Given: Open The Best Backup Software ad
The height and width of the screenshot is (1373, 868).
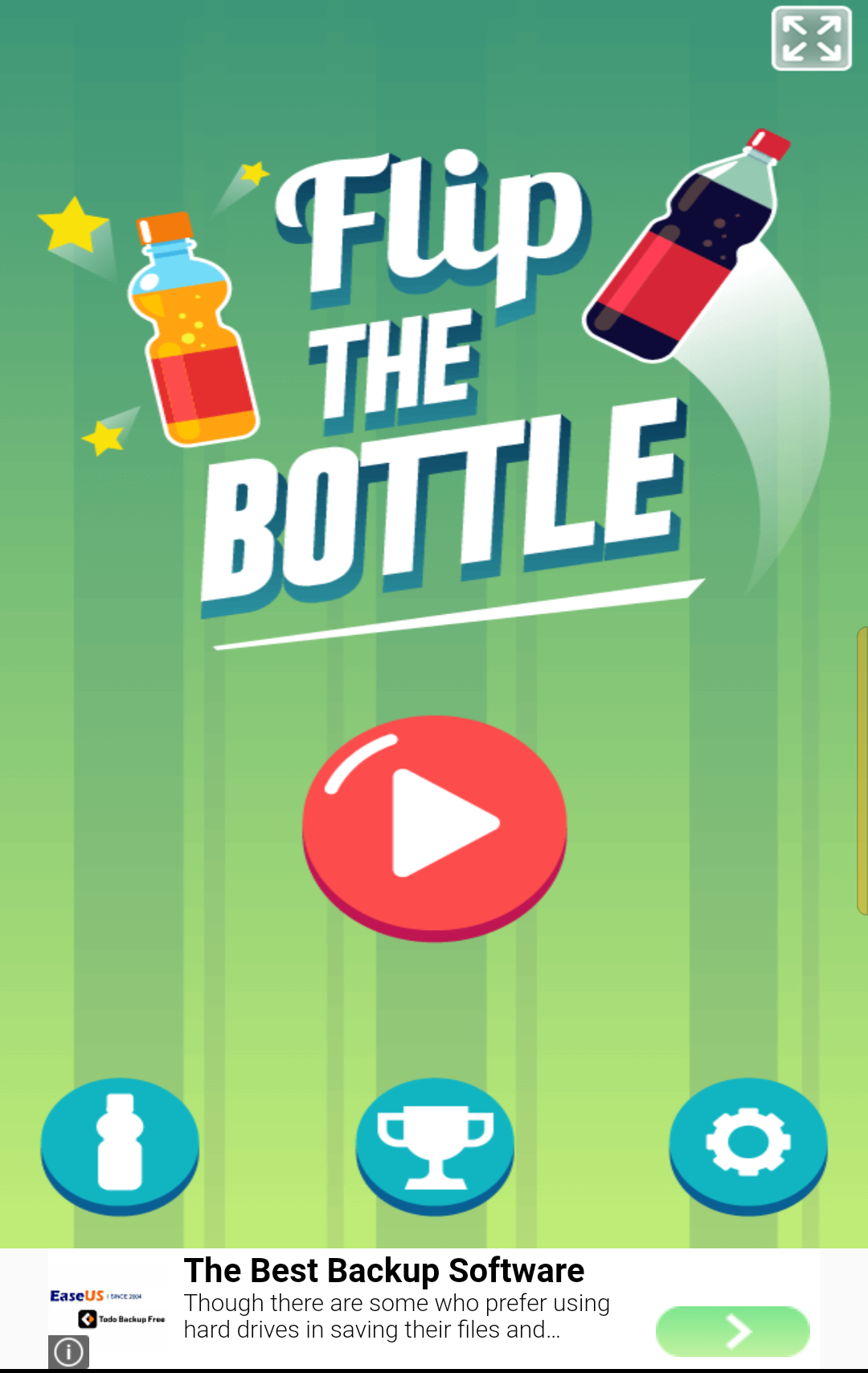Looking at the screenshot, I should [384, 1271].
